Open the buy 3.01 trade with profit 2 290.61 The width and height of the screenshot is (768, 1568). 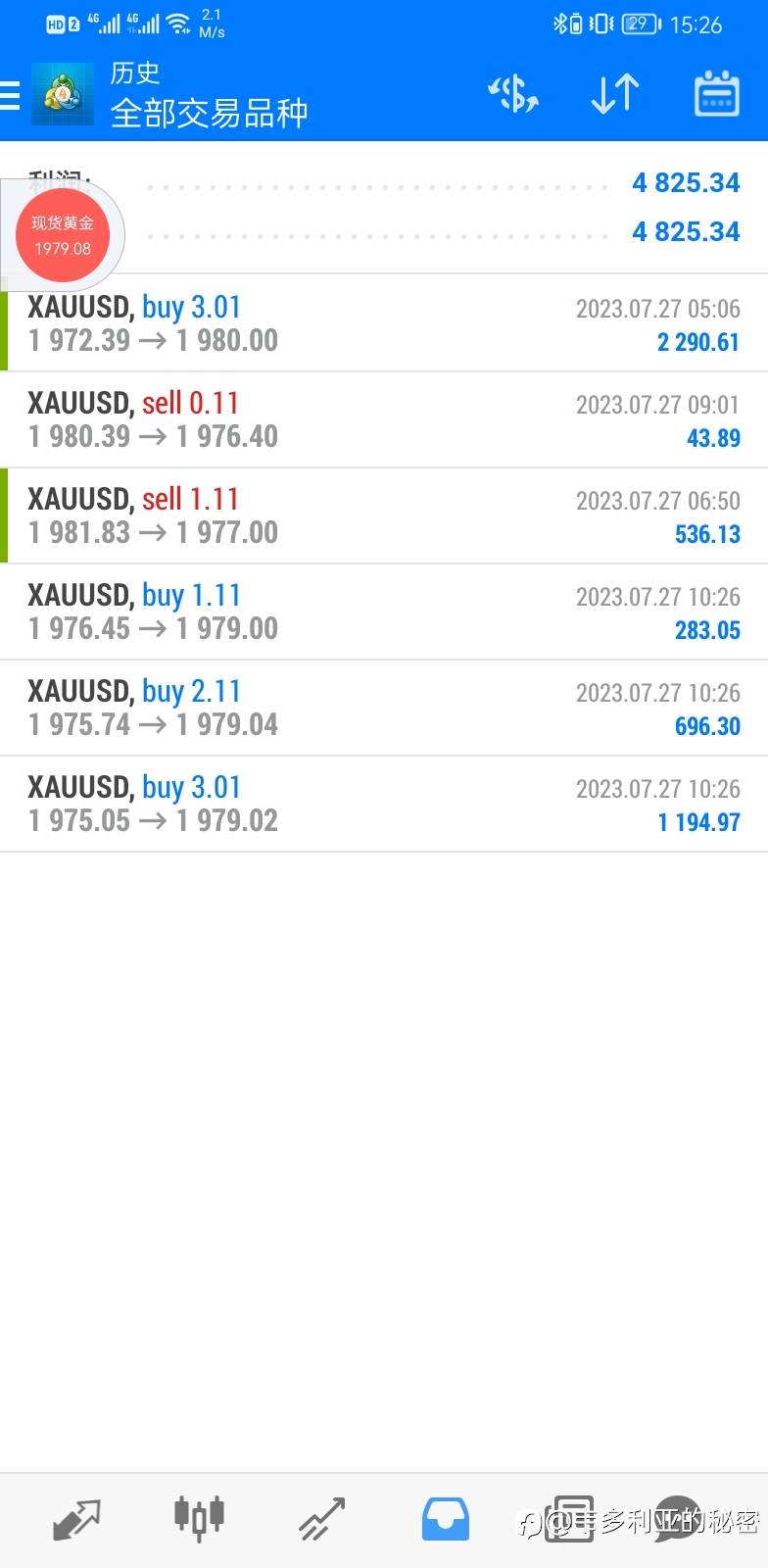coord(384,323)
